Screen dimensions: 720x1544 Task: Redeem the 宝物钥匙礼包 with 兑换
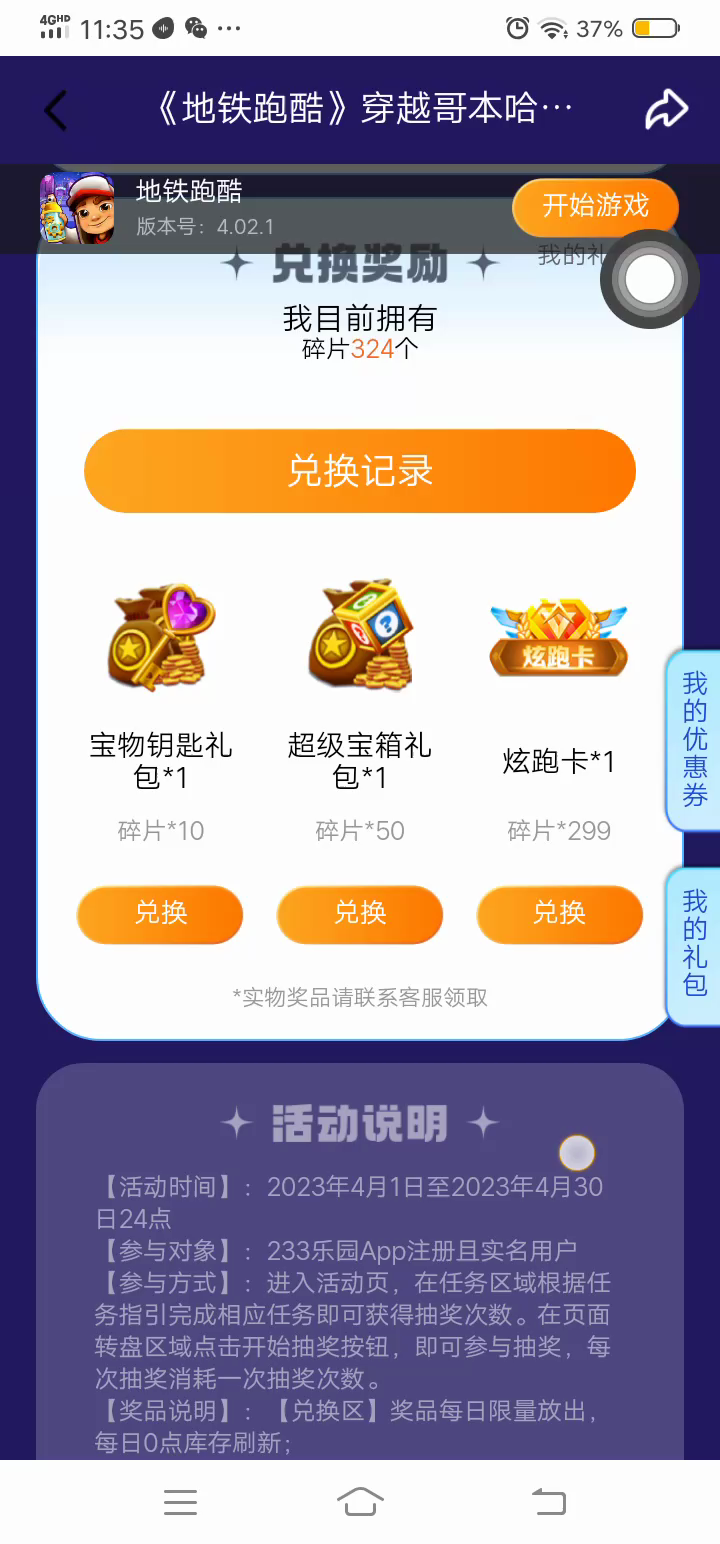click(160, 913)
